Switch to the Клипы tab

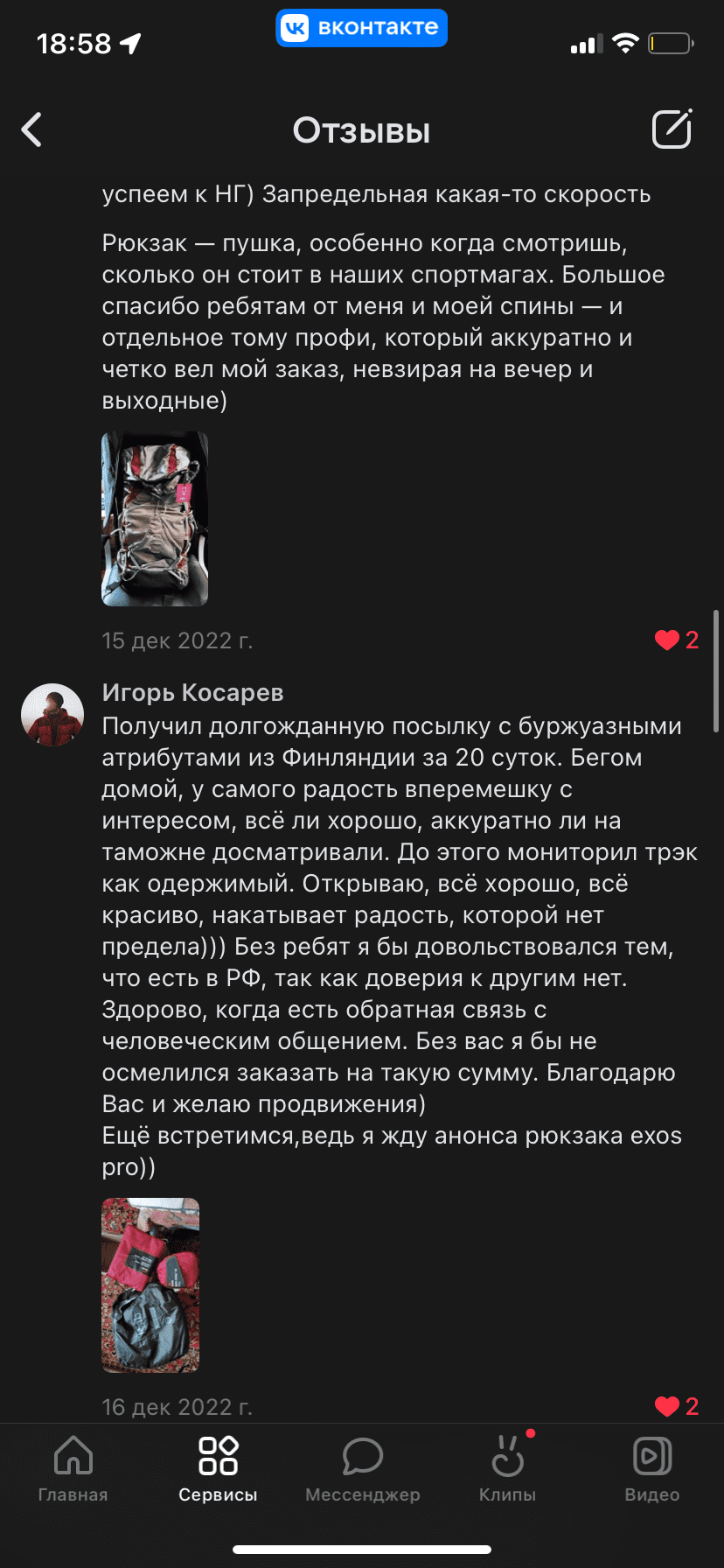click(507, 1470)
